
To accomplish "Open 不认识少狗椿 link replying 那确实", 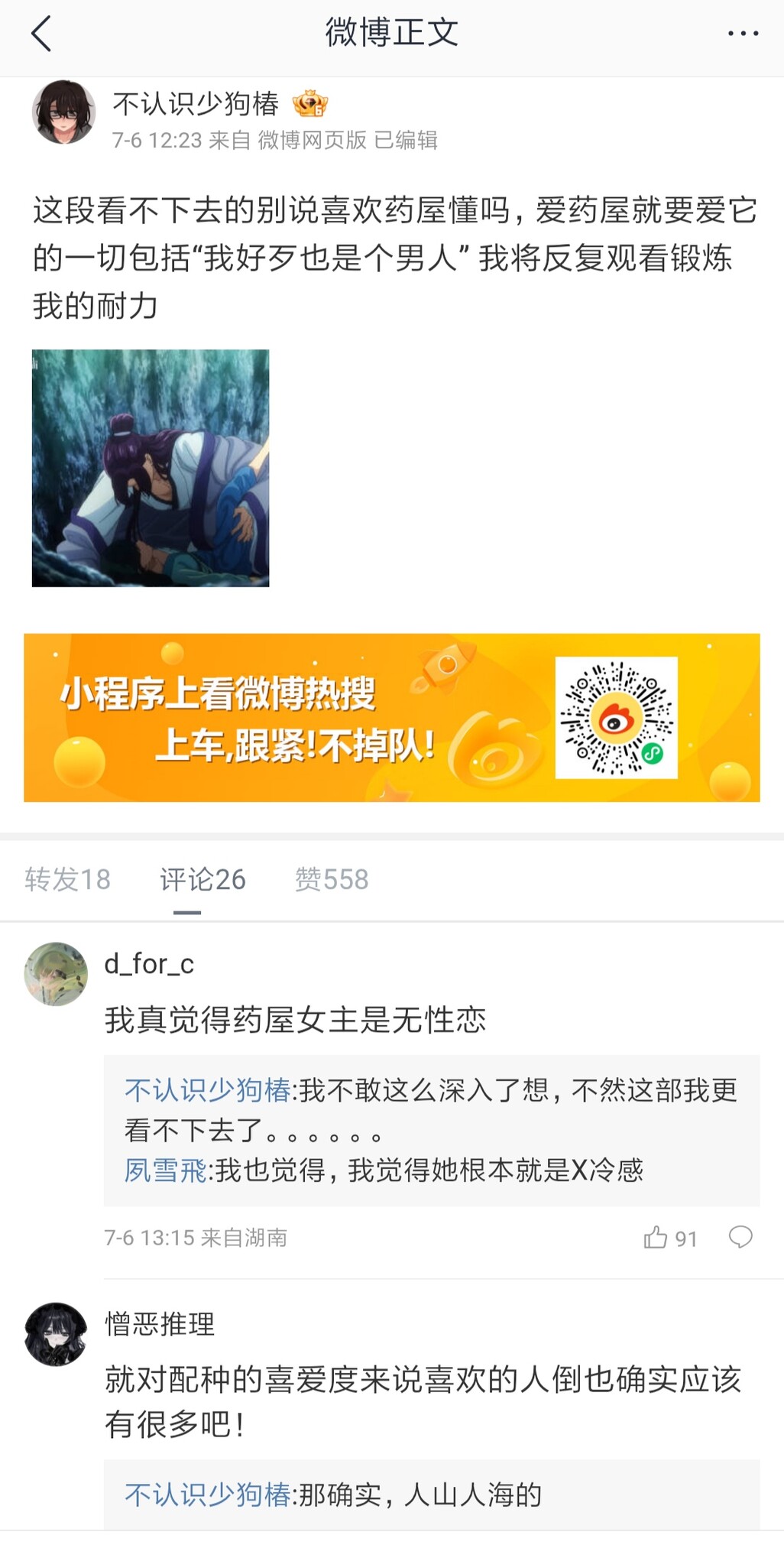I will click(208, 1494).
